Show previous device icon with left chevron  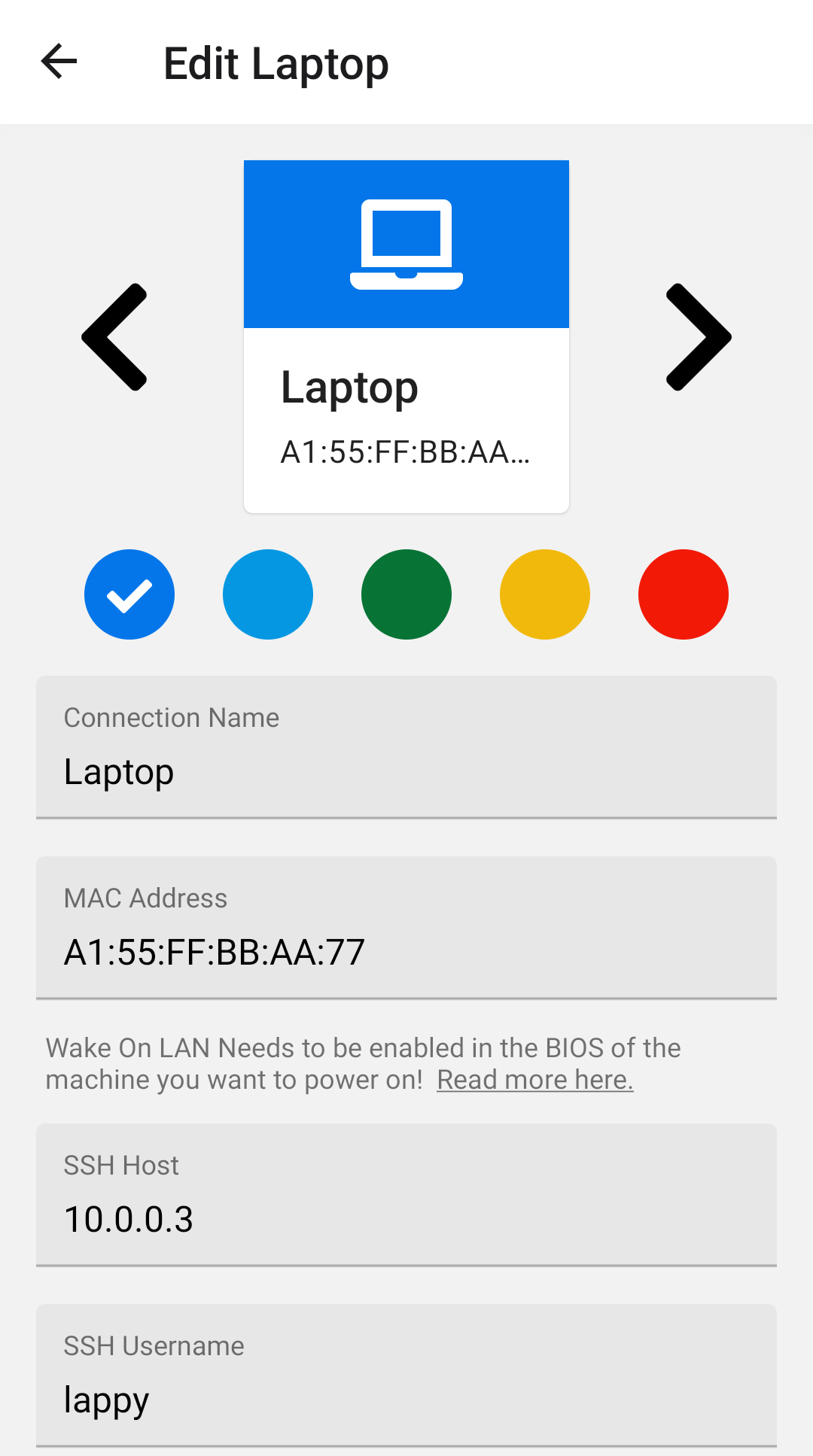point(114,337)
